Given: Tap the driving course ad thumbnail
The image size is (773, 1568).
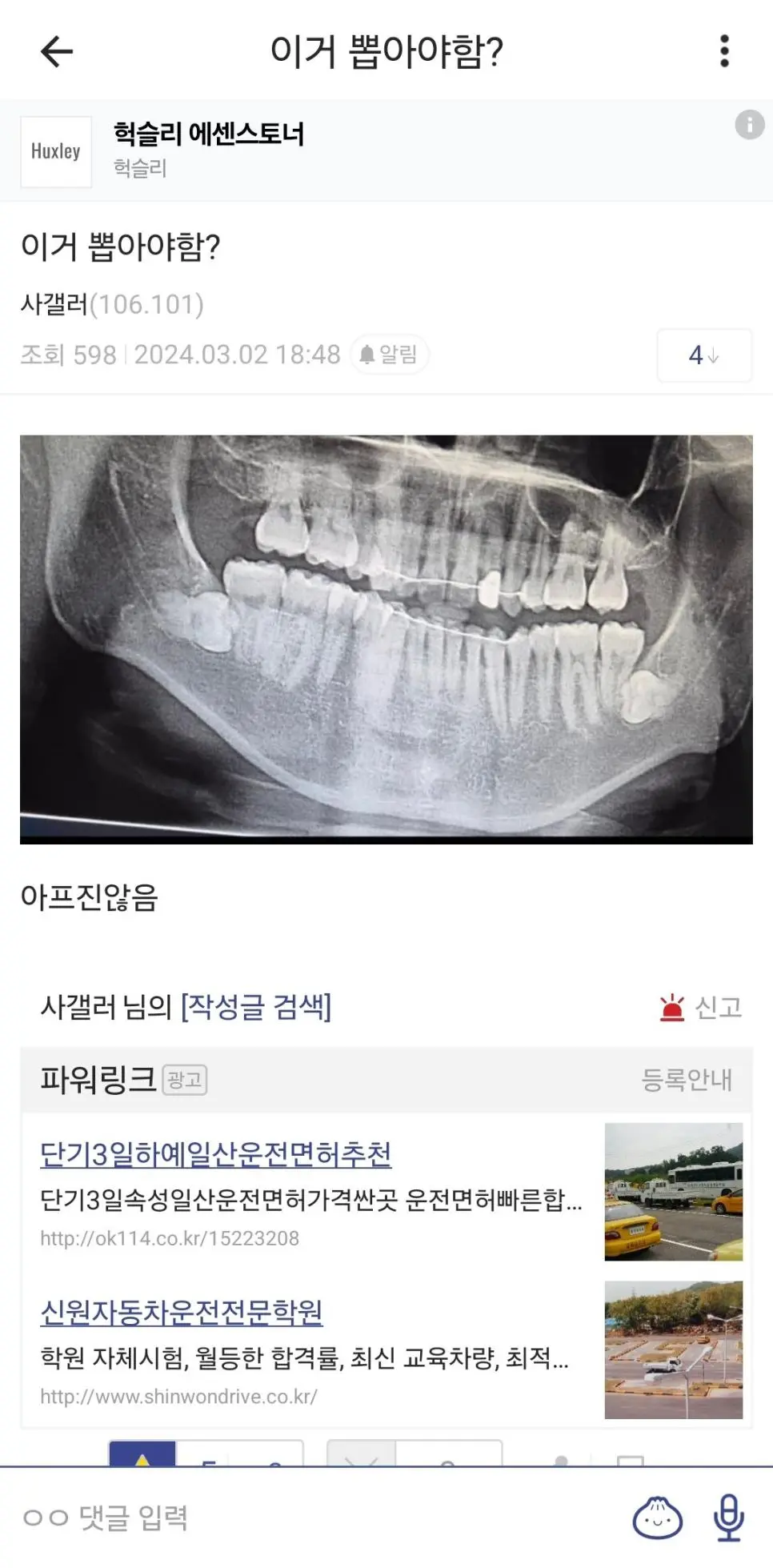Looking at the screenshot, I should [673, 1349].
